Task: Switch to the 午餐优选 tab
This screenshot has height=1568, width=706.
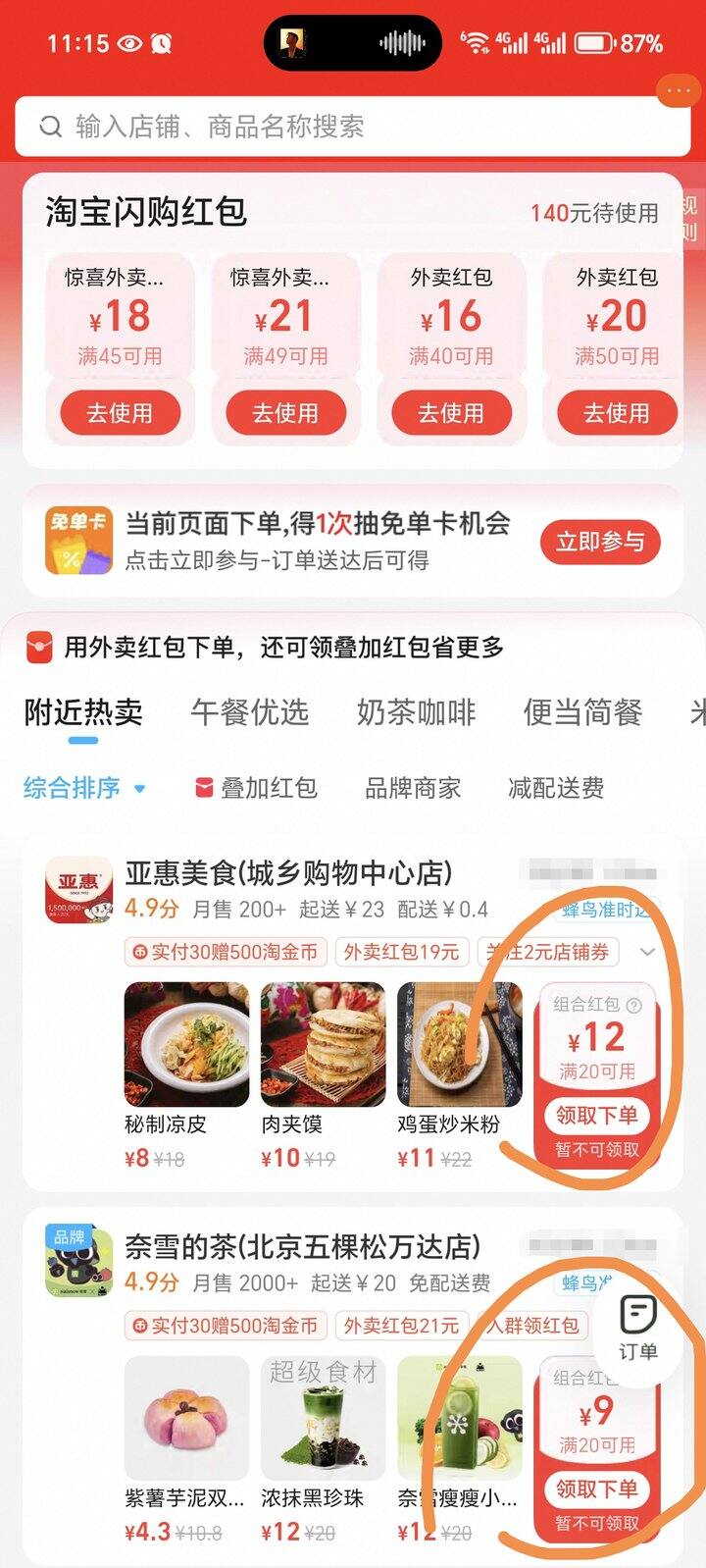Action: (249, 711)
